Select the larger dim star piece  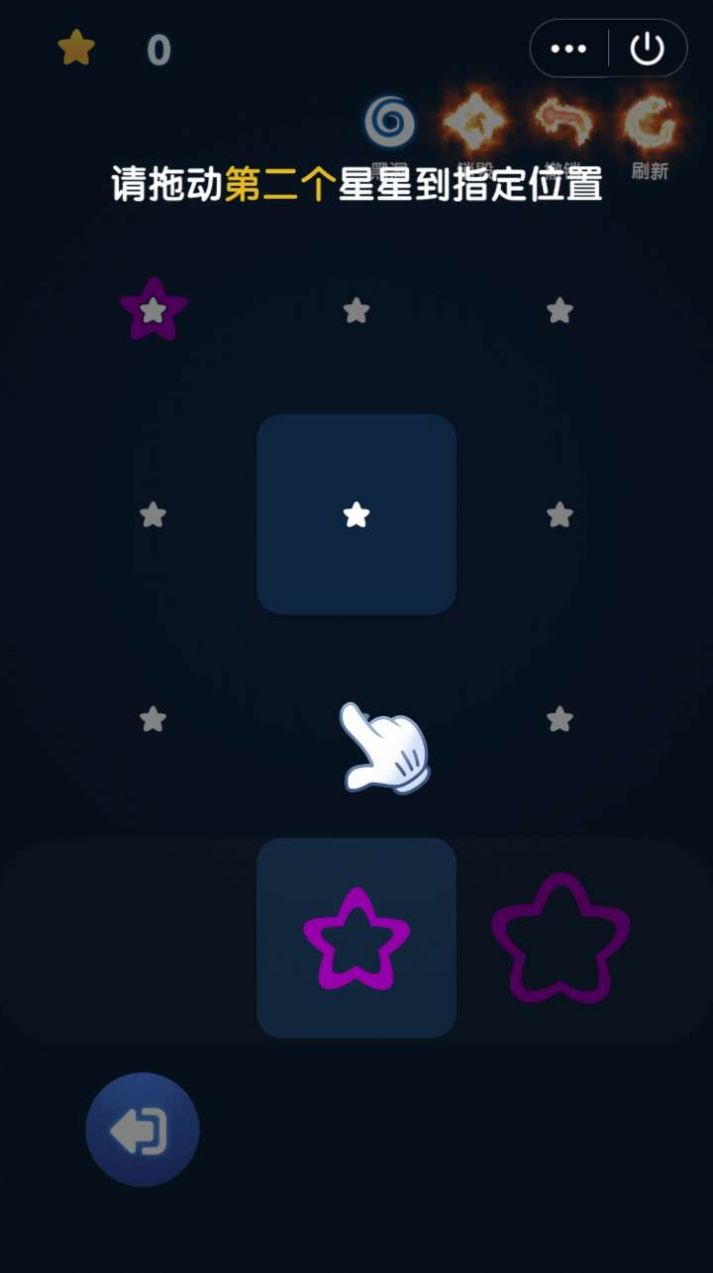[560, 939]
